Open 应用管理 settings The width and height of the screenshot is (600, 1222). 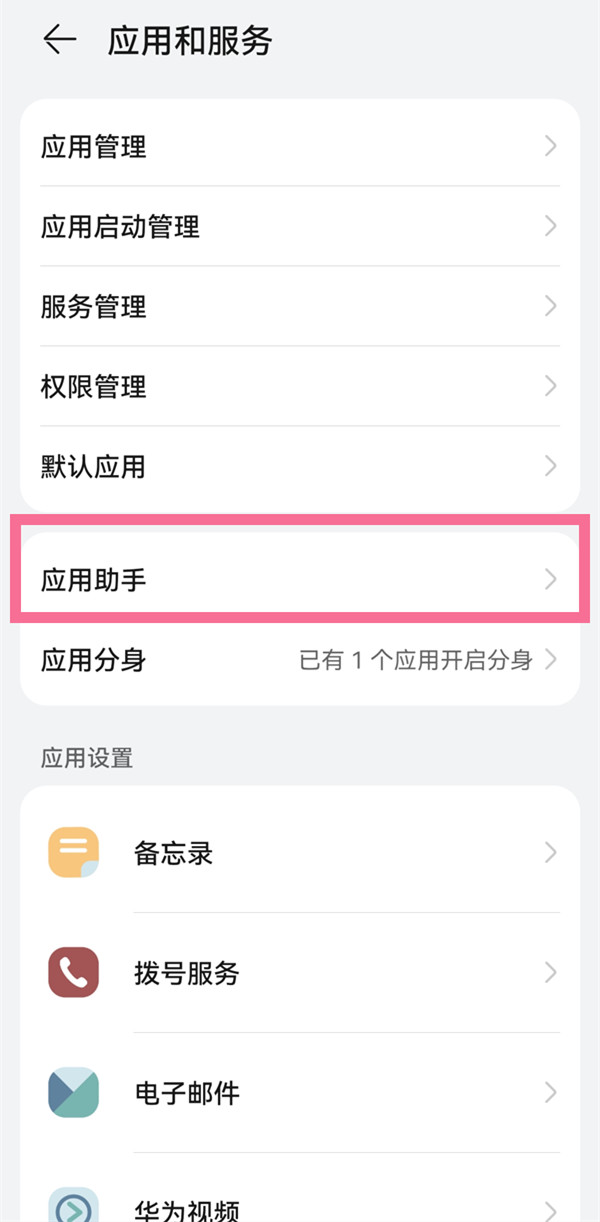[299, 147]
